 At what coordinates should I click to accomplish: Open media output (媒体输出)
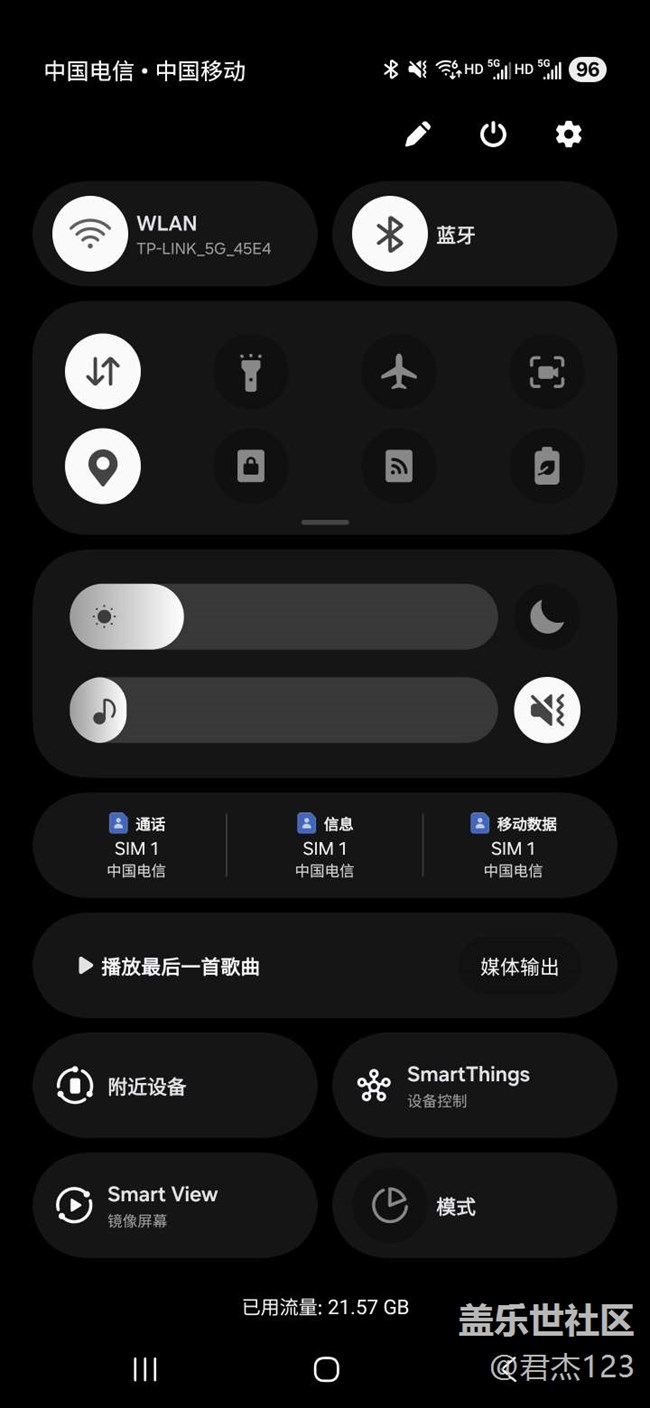point(519,967)
